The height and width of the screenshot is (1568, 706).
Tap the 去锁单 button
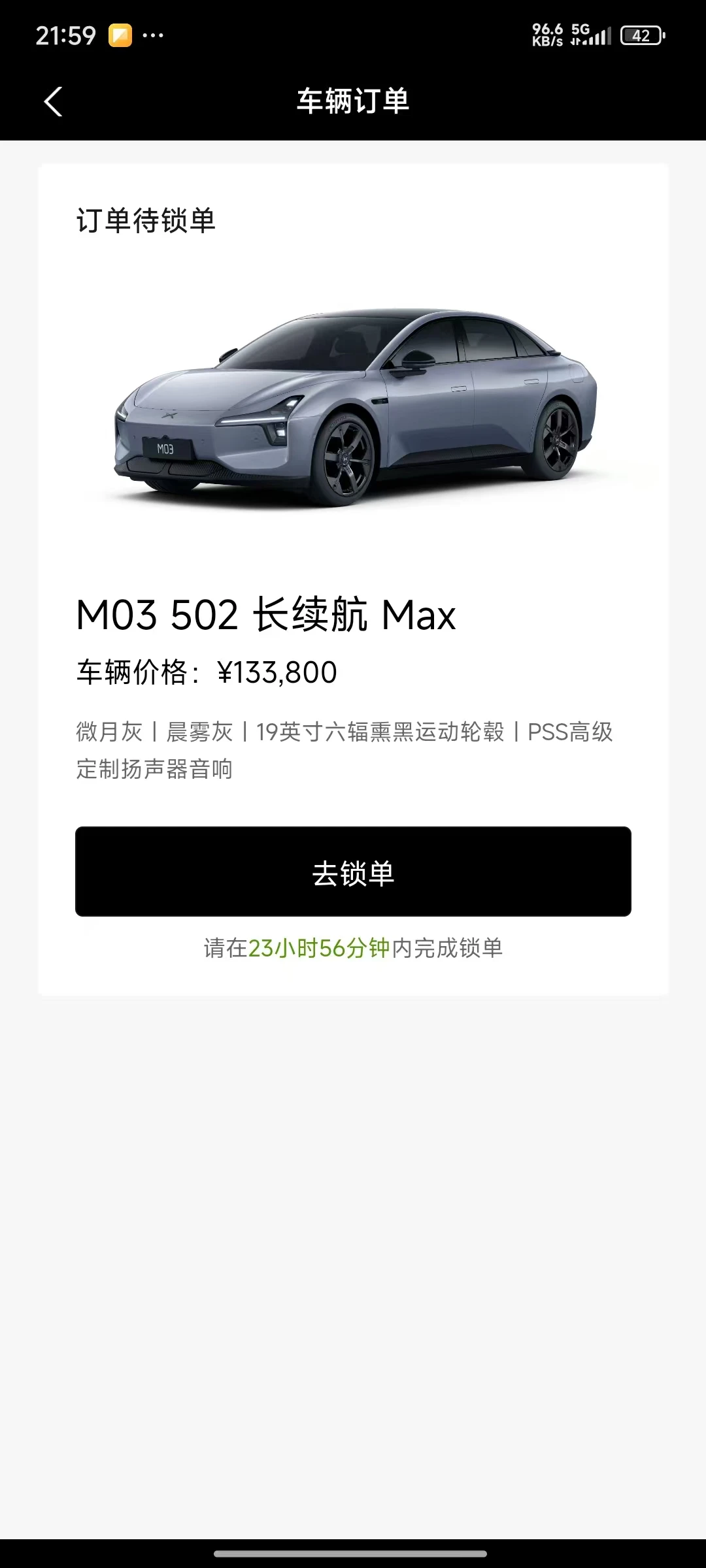point(353,872)
